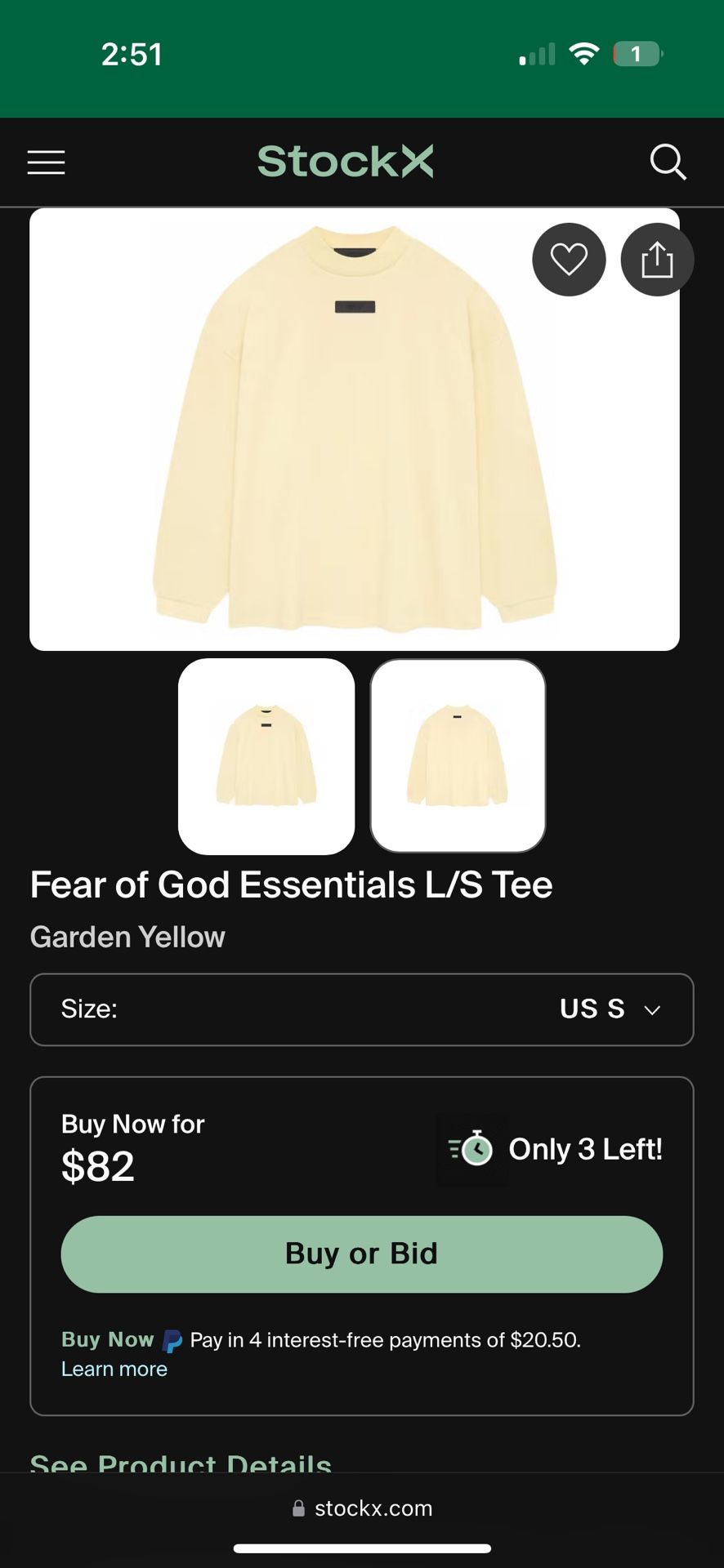Expand See Product Details
Viewport: 724px width, 1568px height.
(181, 1462)
